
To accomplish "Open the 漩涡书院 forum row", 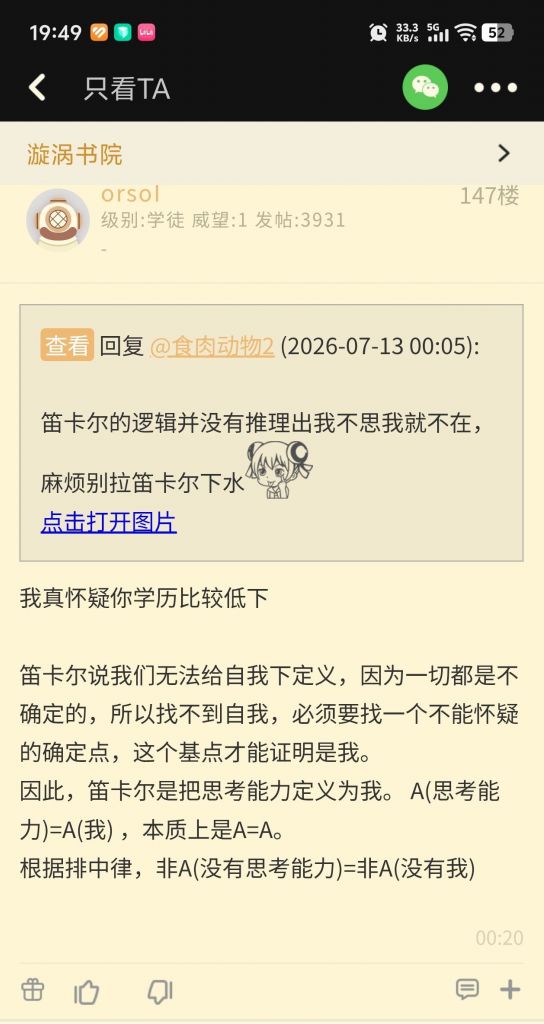I will click(272, 153).
